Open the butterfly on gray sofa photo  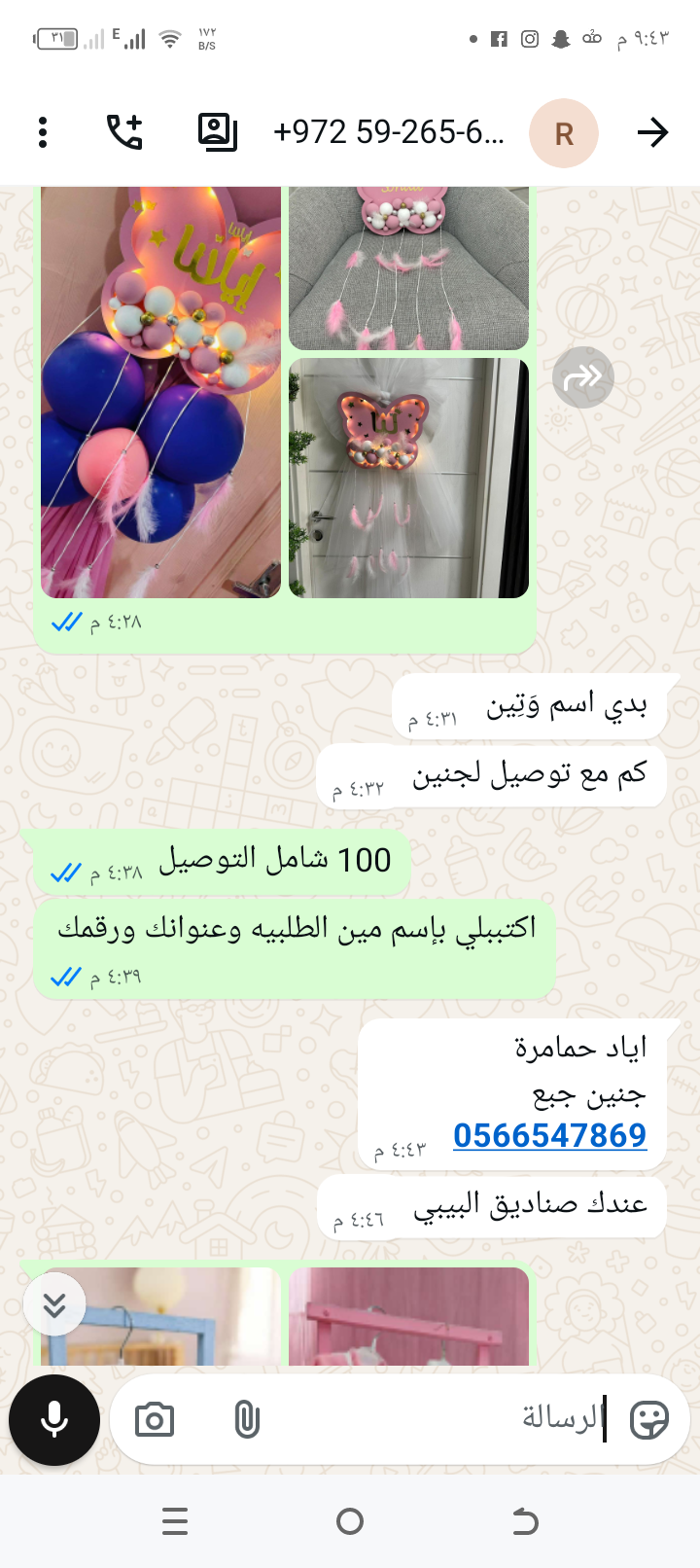click(408, 267)
